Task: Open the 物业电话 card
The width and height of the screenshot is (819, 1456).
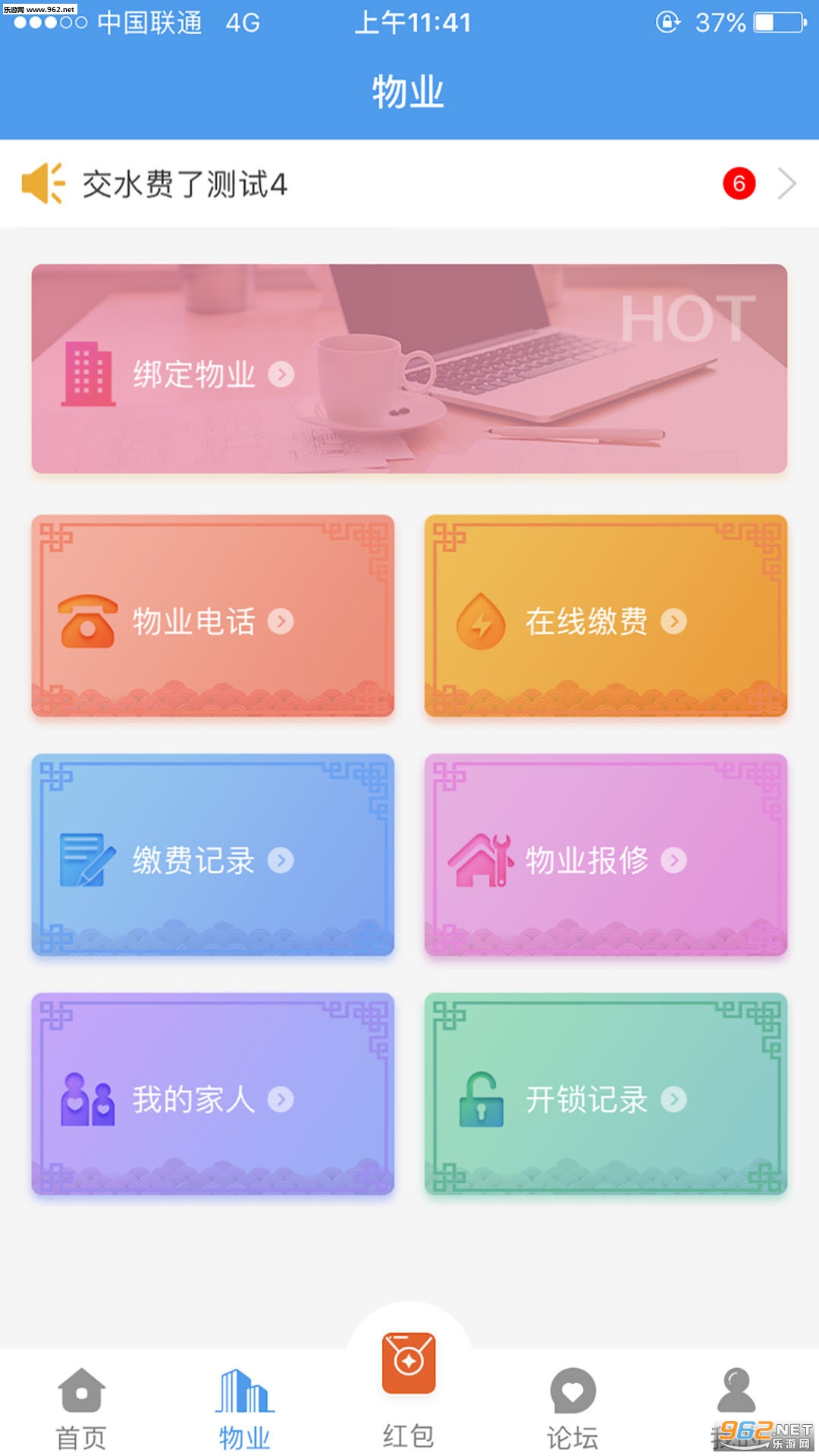Action: [213, 616]
